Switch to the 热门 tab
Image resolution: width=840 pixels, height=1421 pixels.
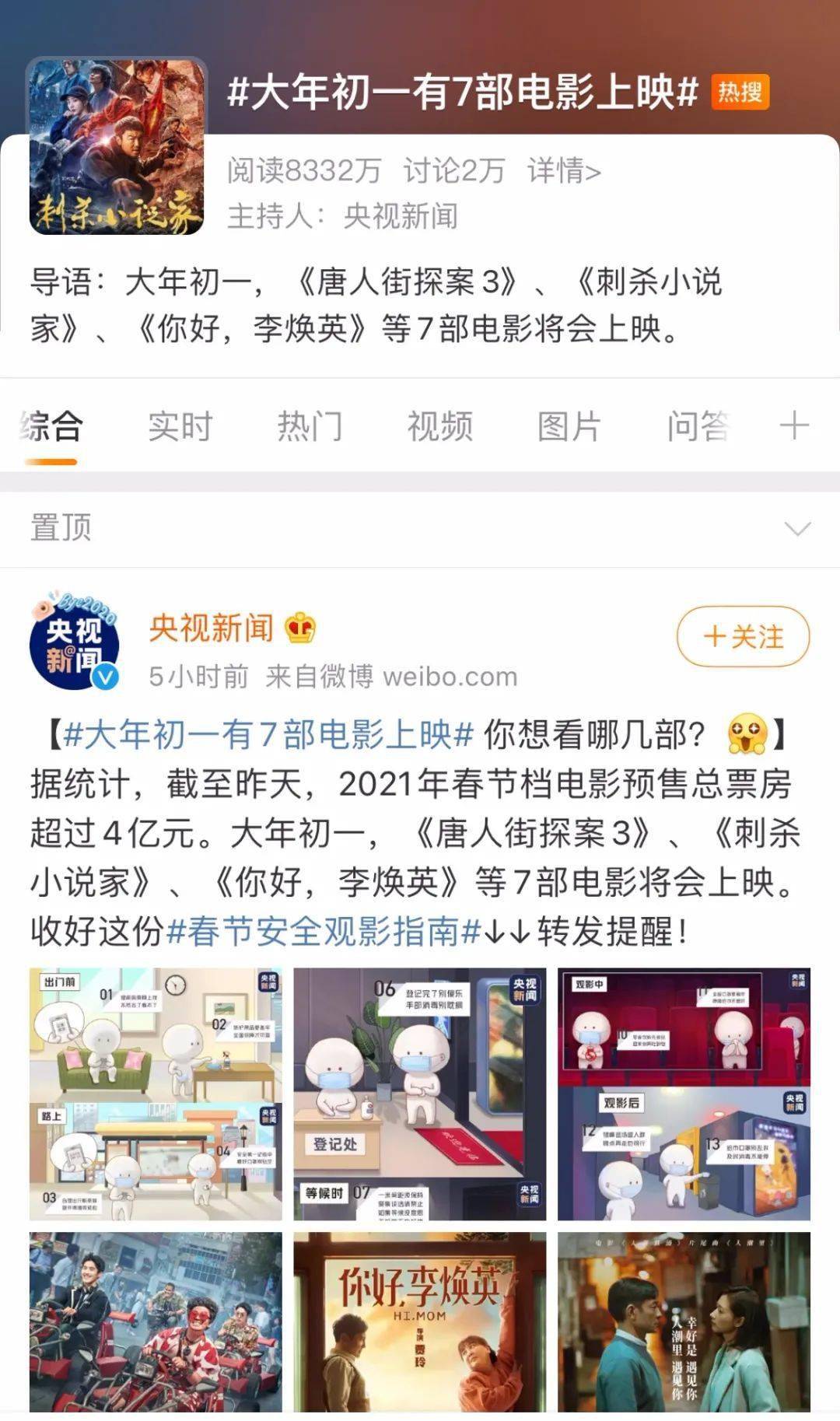click(x=310, y=426)
